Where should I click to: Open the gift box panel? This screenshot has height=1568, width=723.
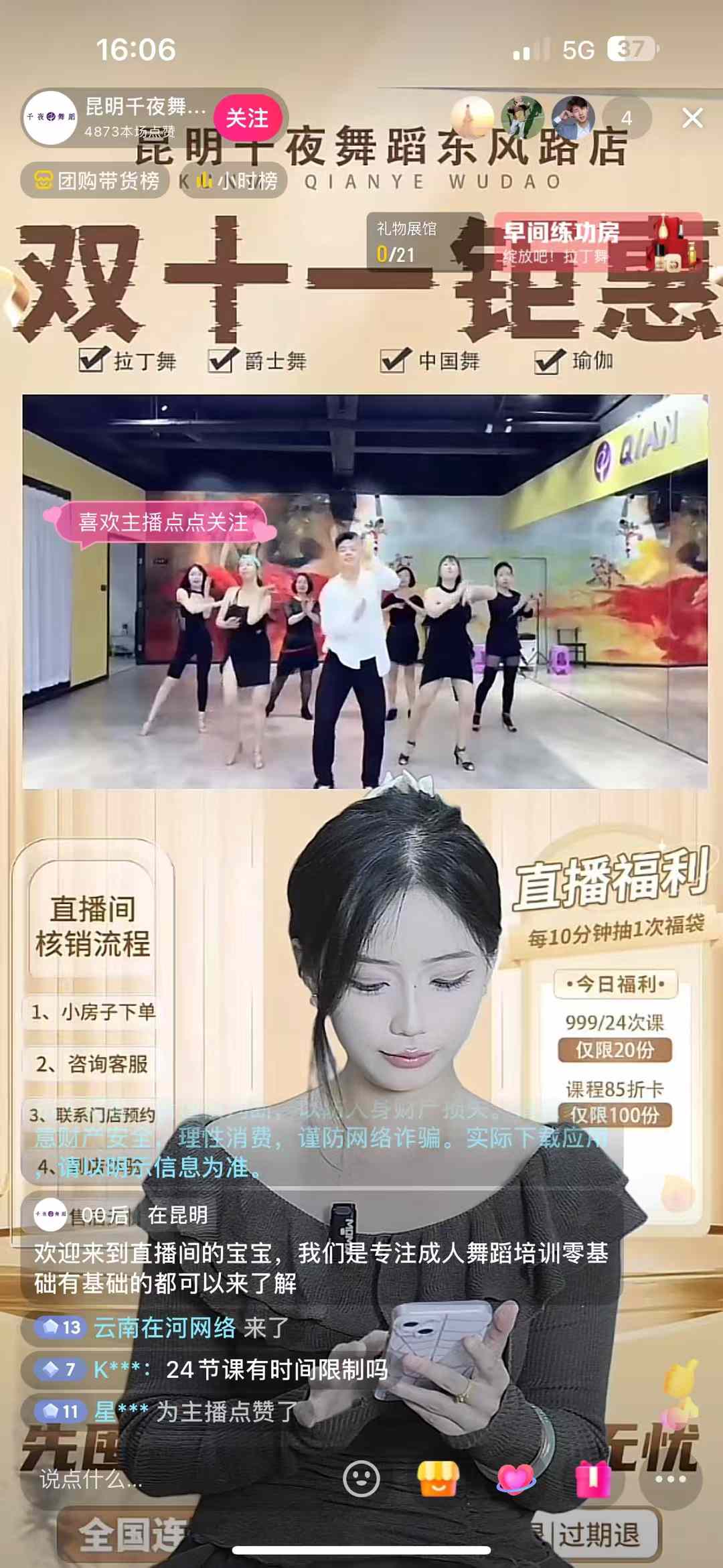[x=592, y=1478]
